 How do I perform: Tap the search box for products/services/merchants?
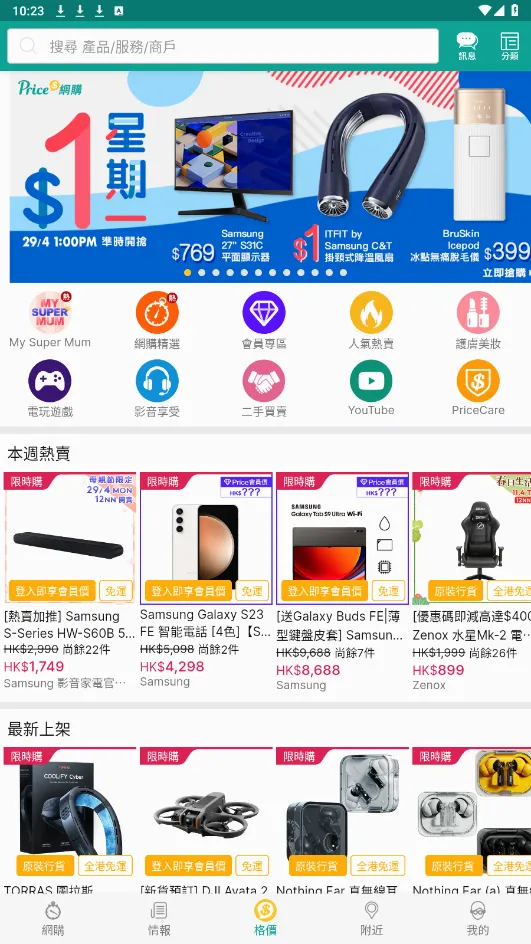click(223, 46)
